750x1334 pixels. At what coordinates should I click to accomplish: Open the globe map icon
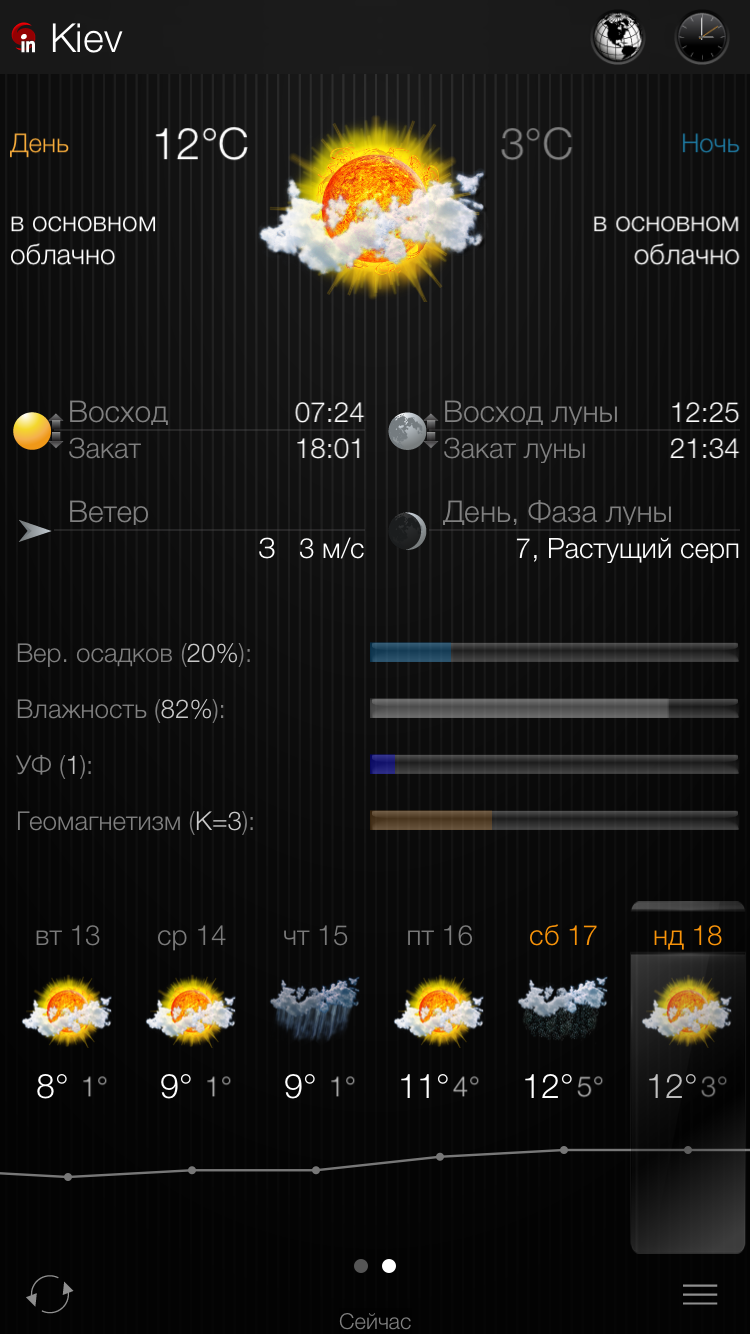click(618, 39)
